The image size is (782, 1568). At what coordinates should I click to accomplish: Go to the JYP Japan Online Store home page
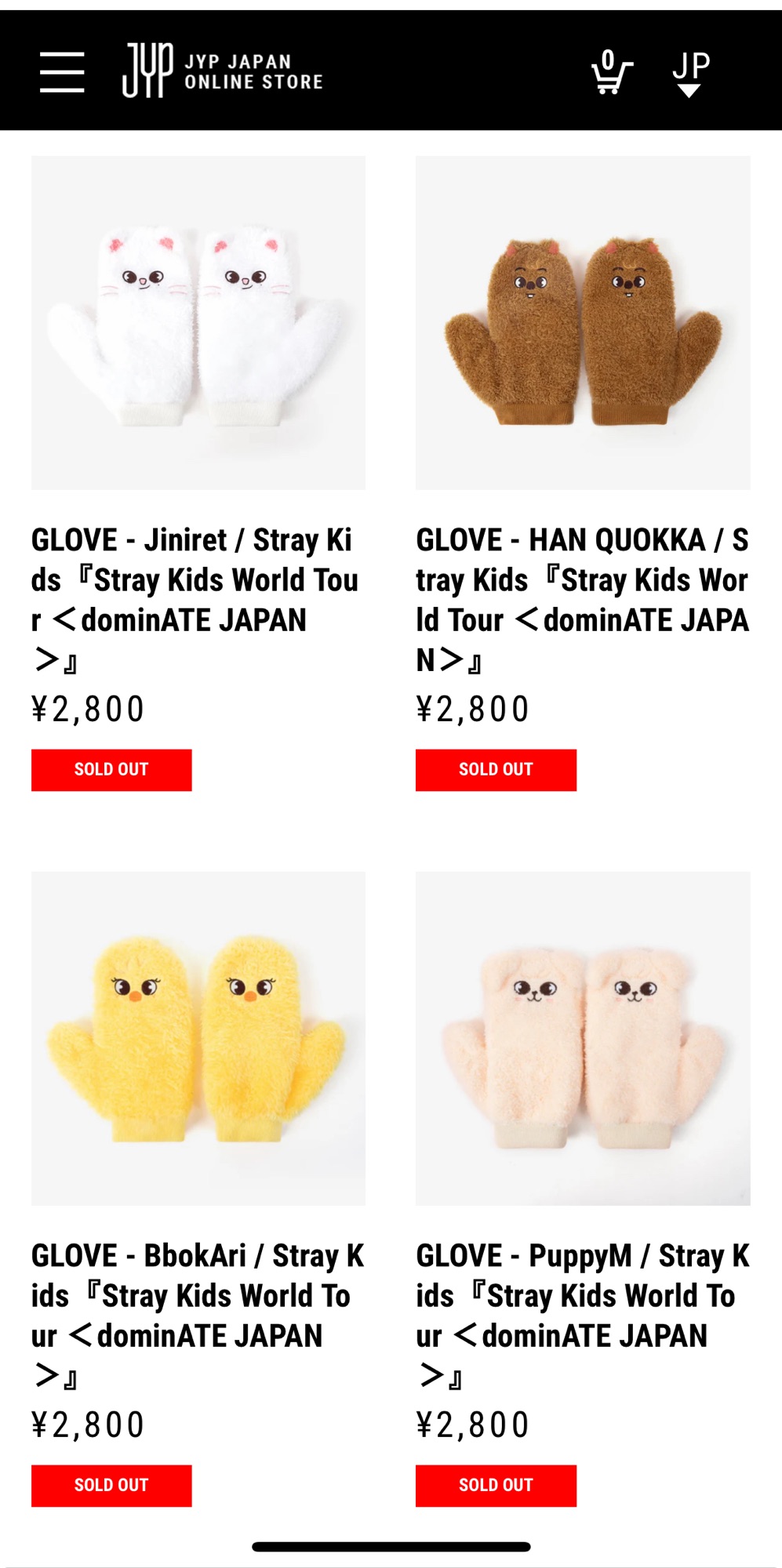click(x=223, y=71)
